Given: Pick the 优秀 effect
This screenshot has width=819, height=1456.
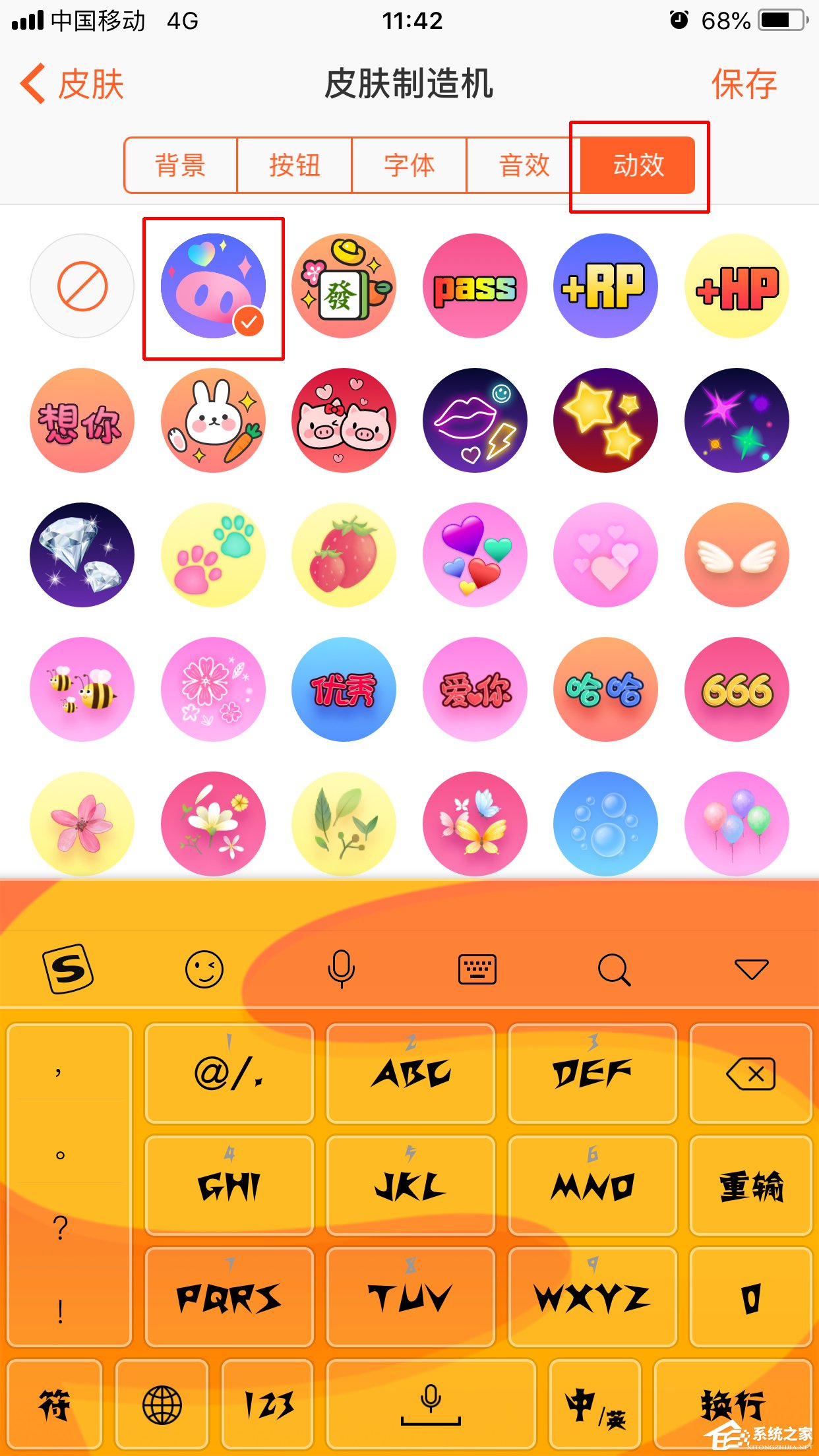Looking at the screenshot, I should [344, 690].
